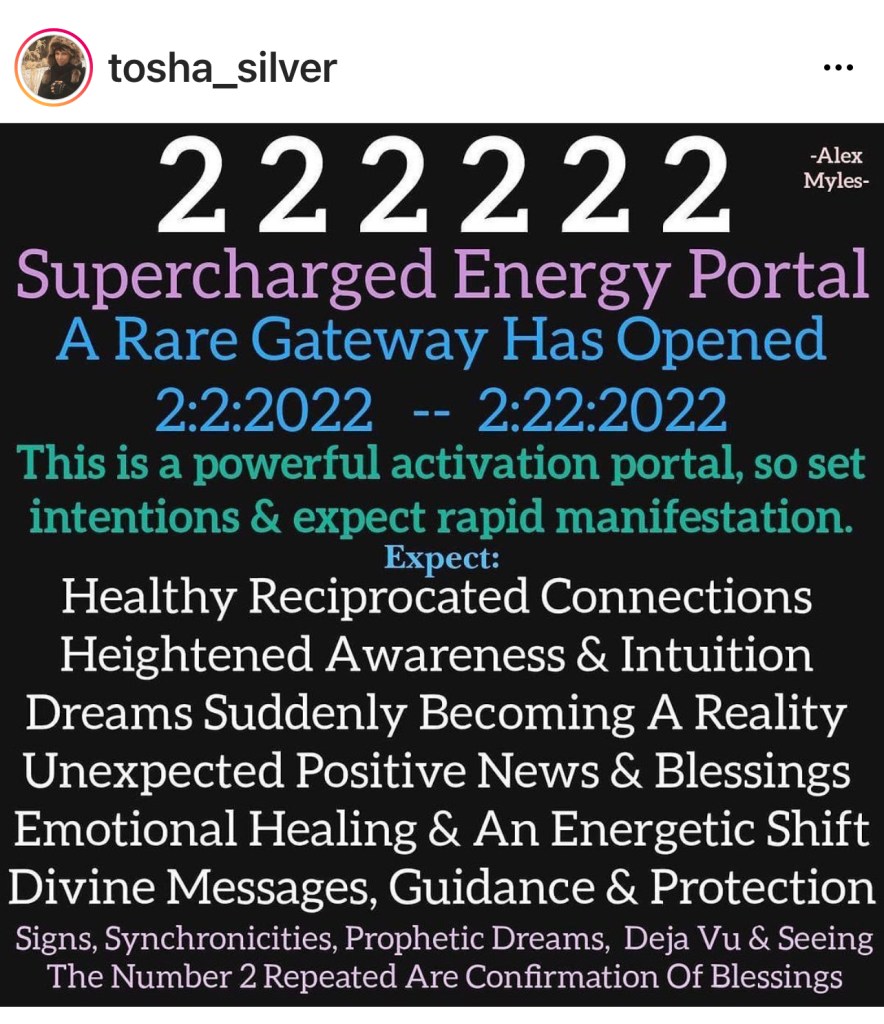Visit the tosha_silver username link
884x1024 pixels.
(x=222, y=68)
